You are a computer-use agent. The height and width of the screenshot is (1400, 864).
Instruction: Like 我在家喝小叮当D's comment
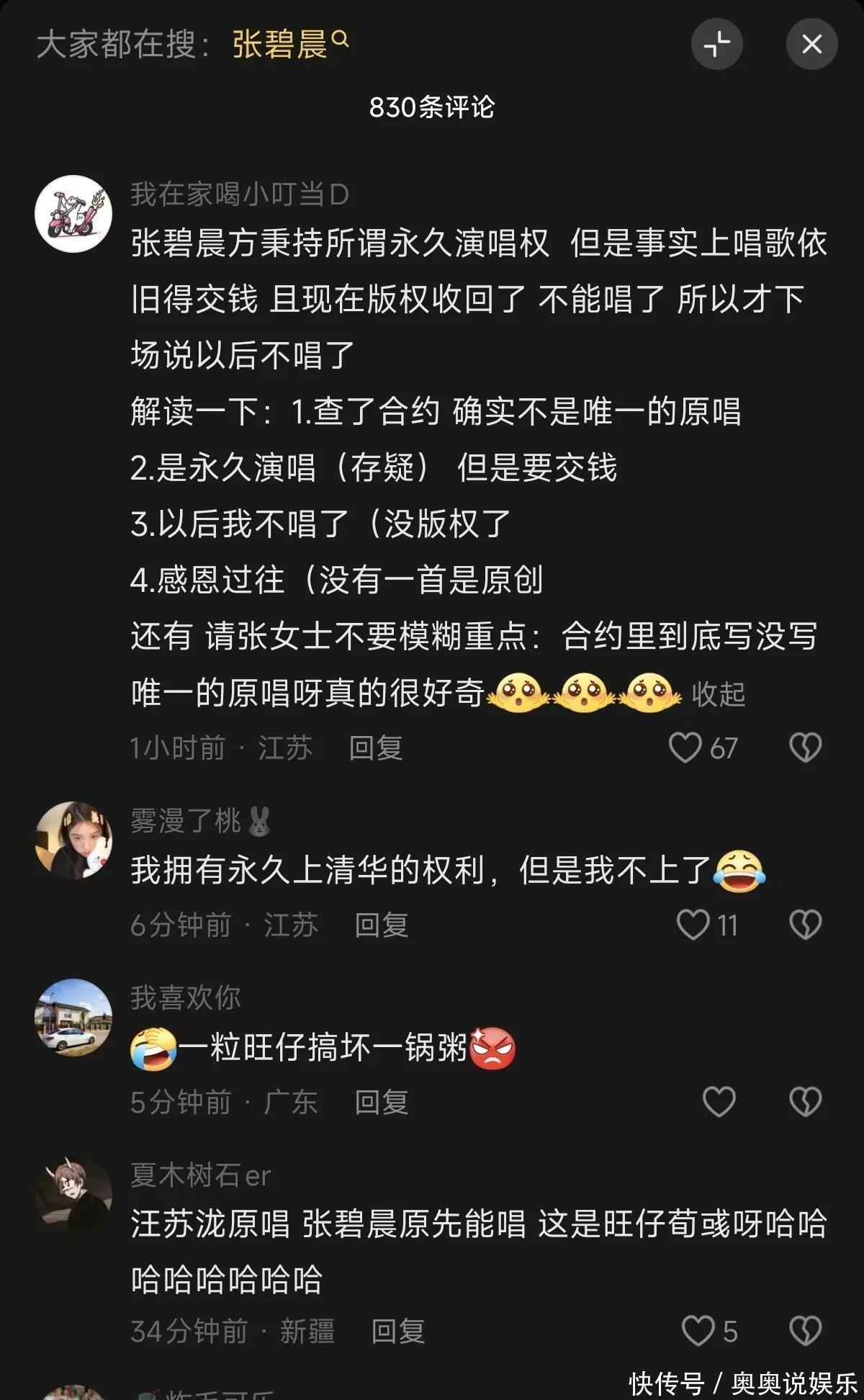[685, 748]
